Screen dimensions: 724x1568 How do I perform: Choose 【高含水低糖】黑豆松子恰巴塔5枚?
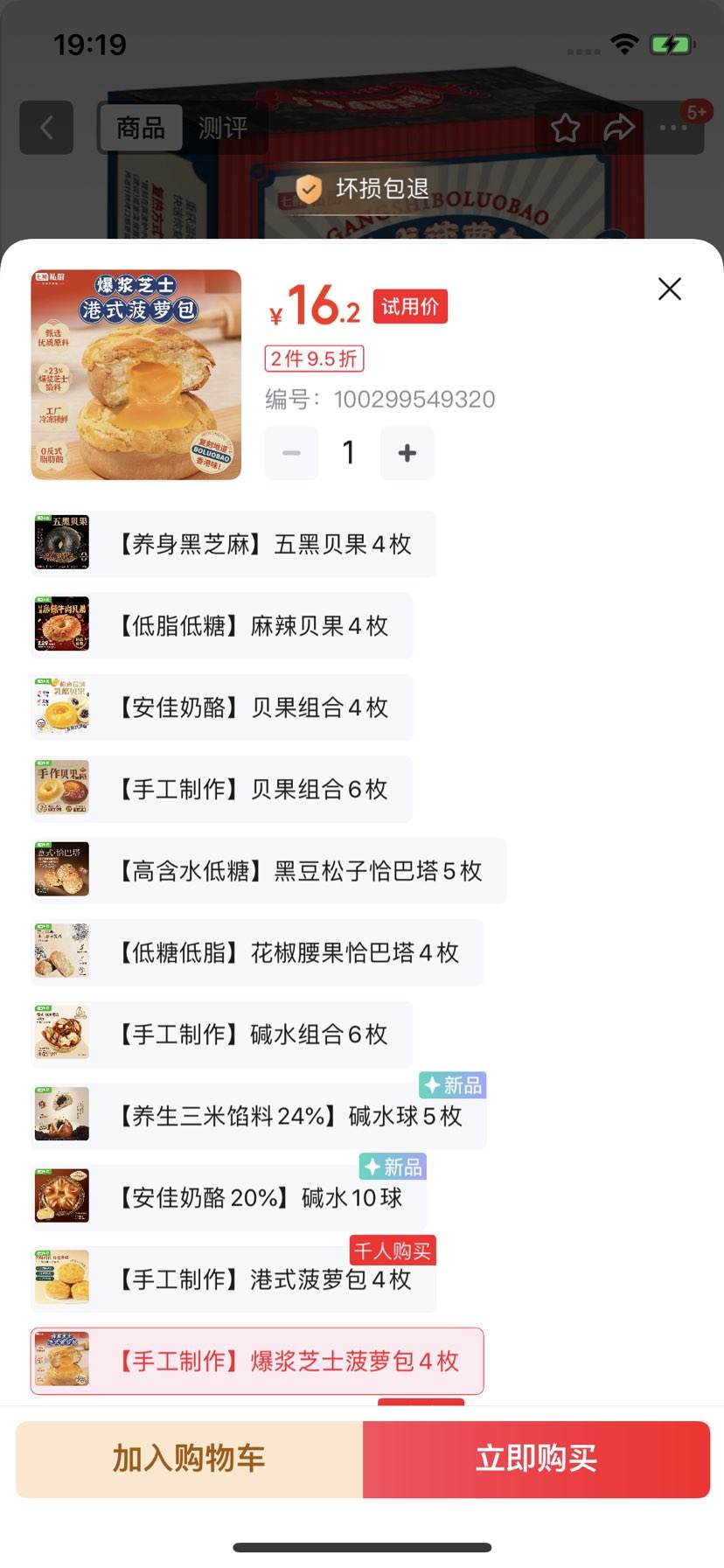268,871
